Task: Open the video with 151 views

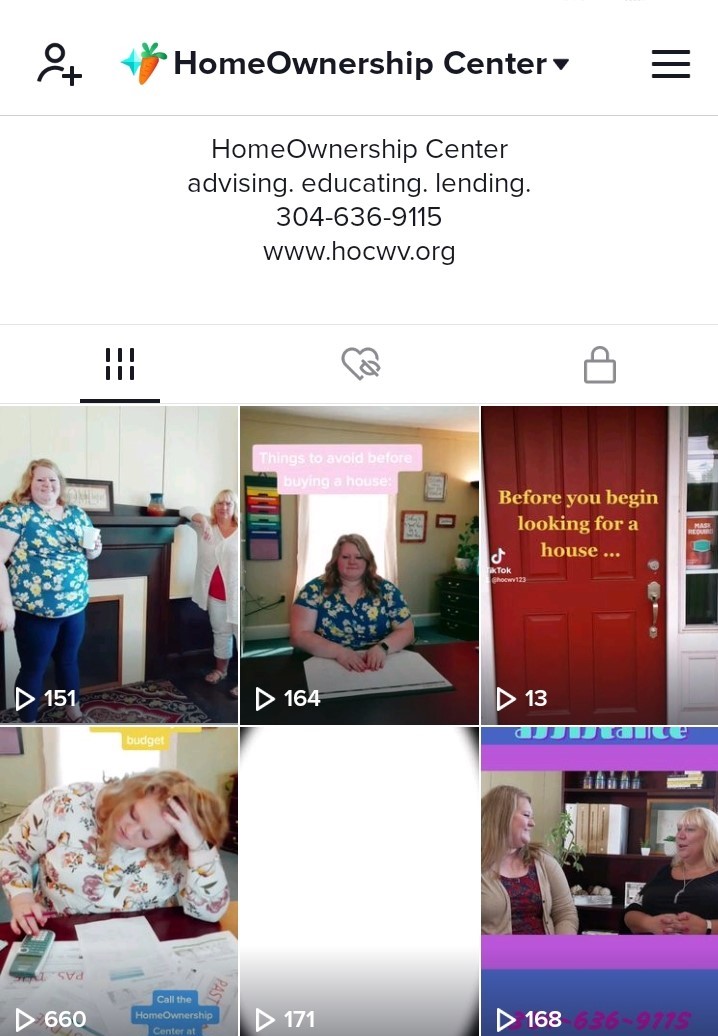Action: coord(119,565)
